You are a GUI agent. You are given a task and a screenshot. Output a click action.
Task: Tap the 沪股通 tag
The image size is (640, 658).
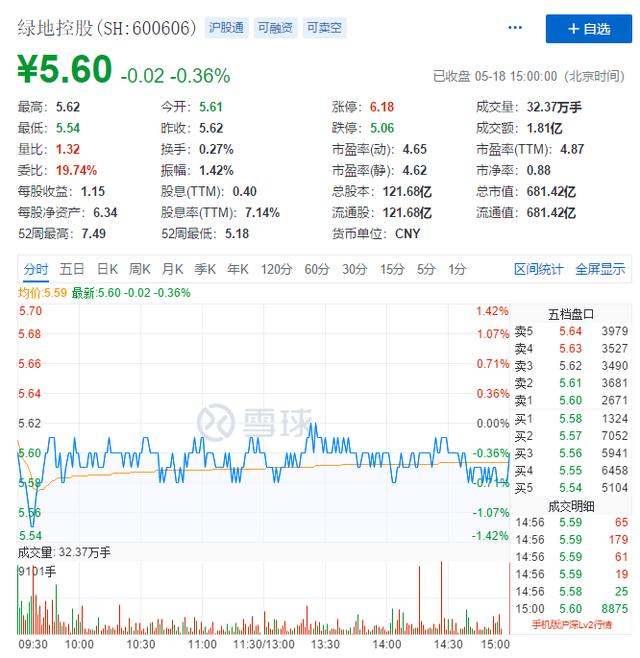[225, 28]
